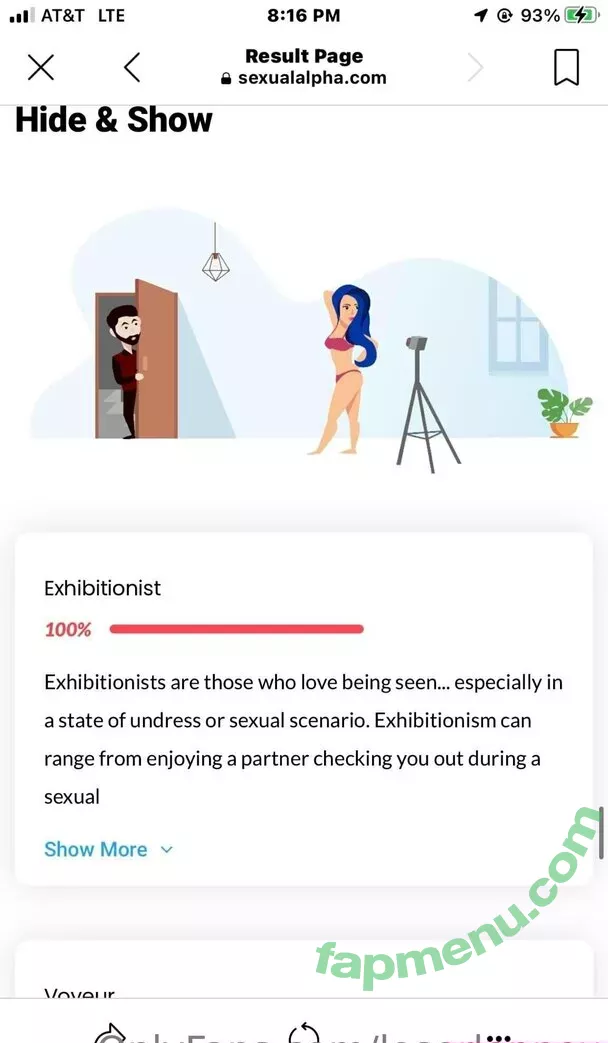608x1043 pixels.
Task: Expand Exhibitionist description with Show More
Action: pos(108,849)
